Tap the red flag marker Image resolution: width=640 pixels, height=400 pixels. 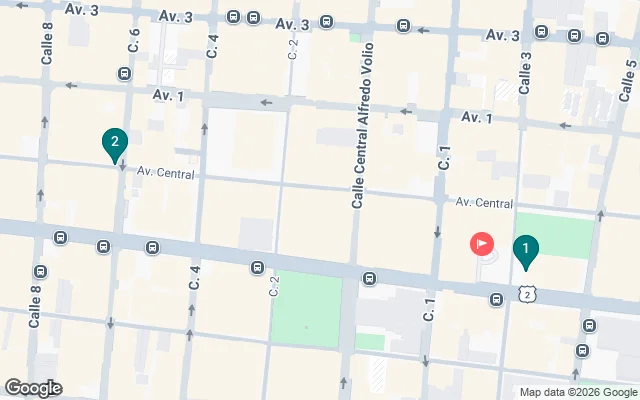point(481,243)
